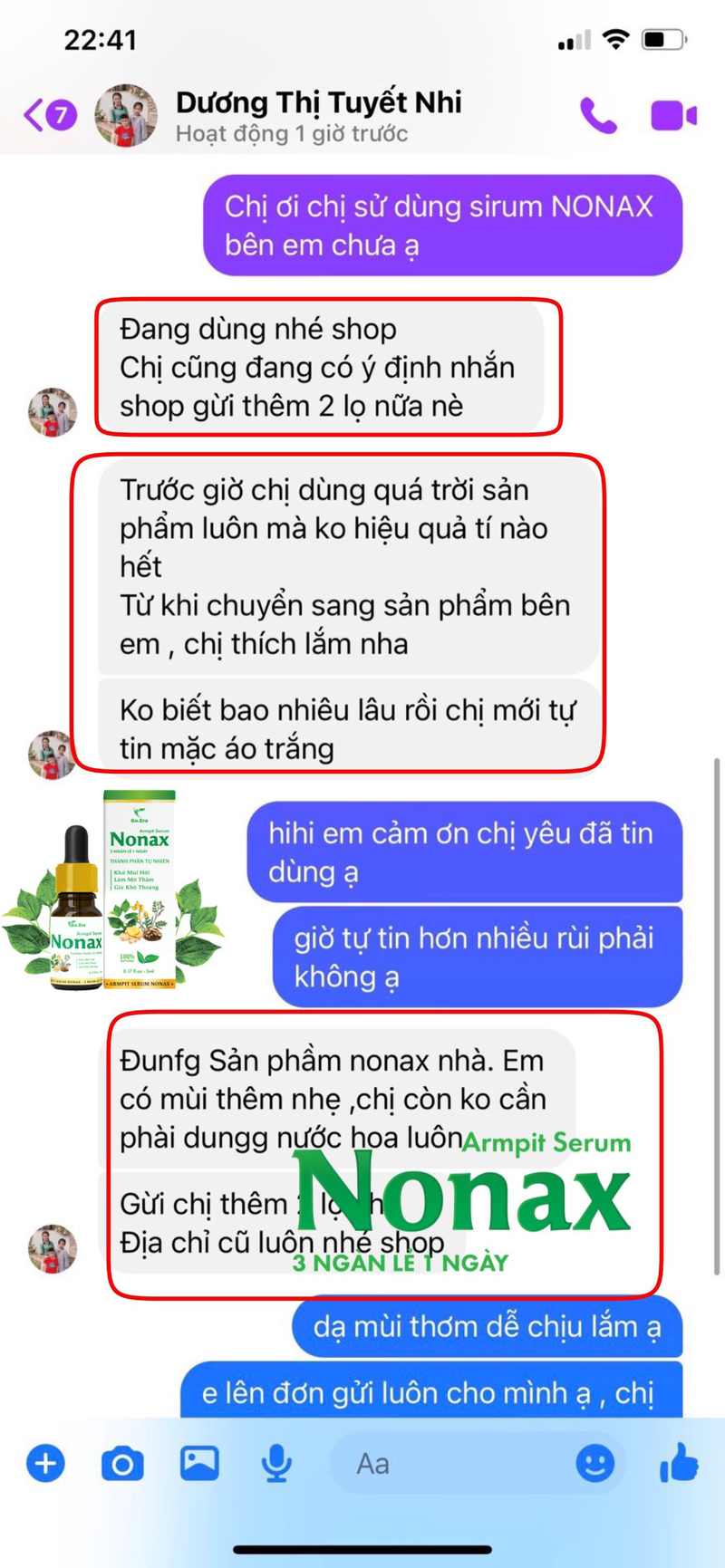
Task: Choose a picture from the gallery
Action: 199,1463
